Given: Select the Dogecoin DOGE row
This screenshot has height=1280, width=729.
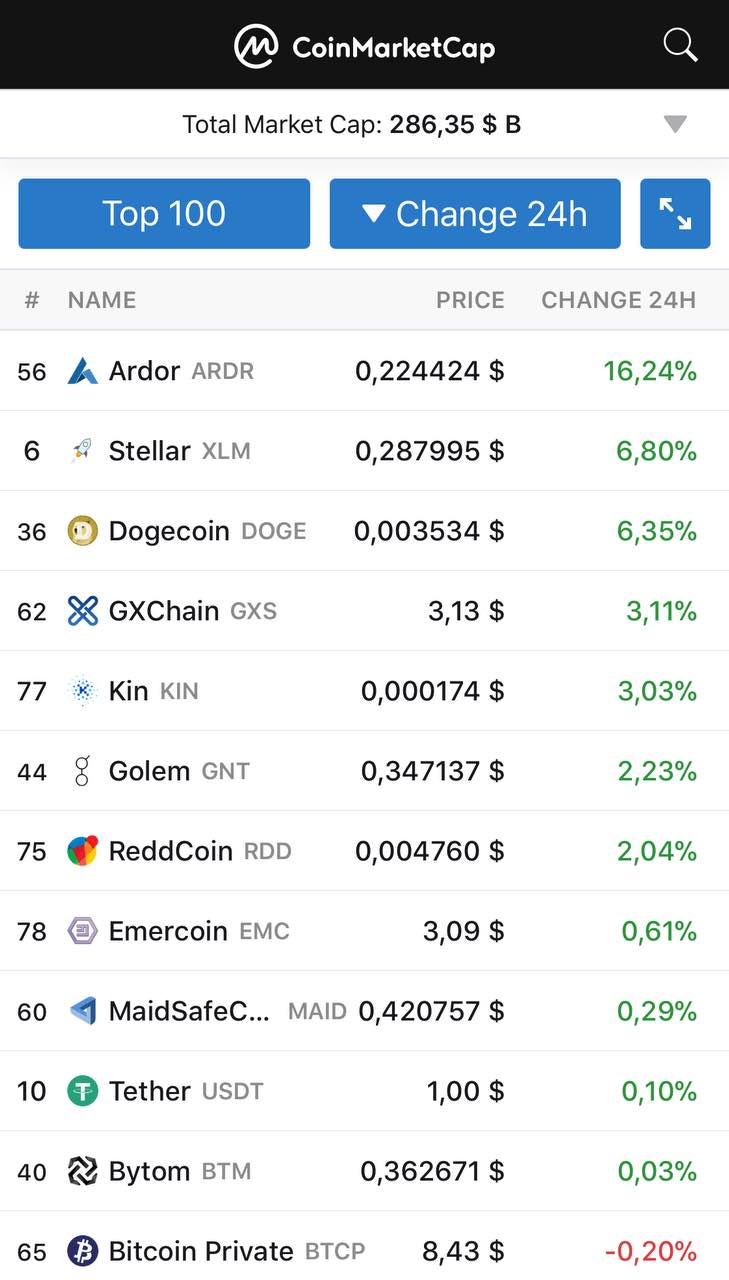Looking at the screenshot, I should coord(364,531).
